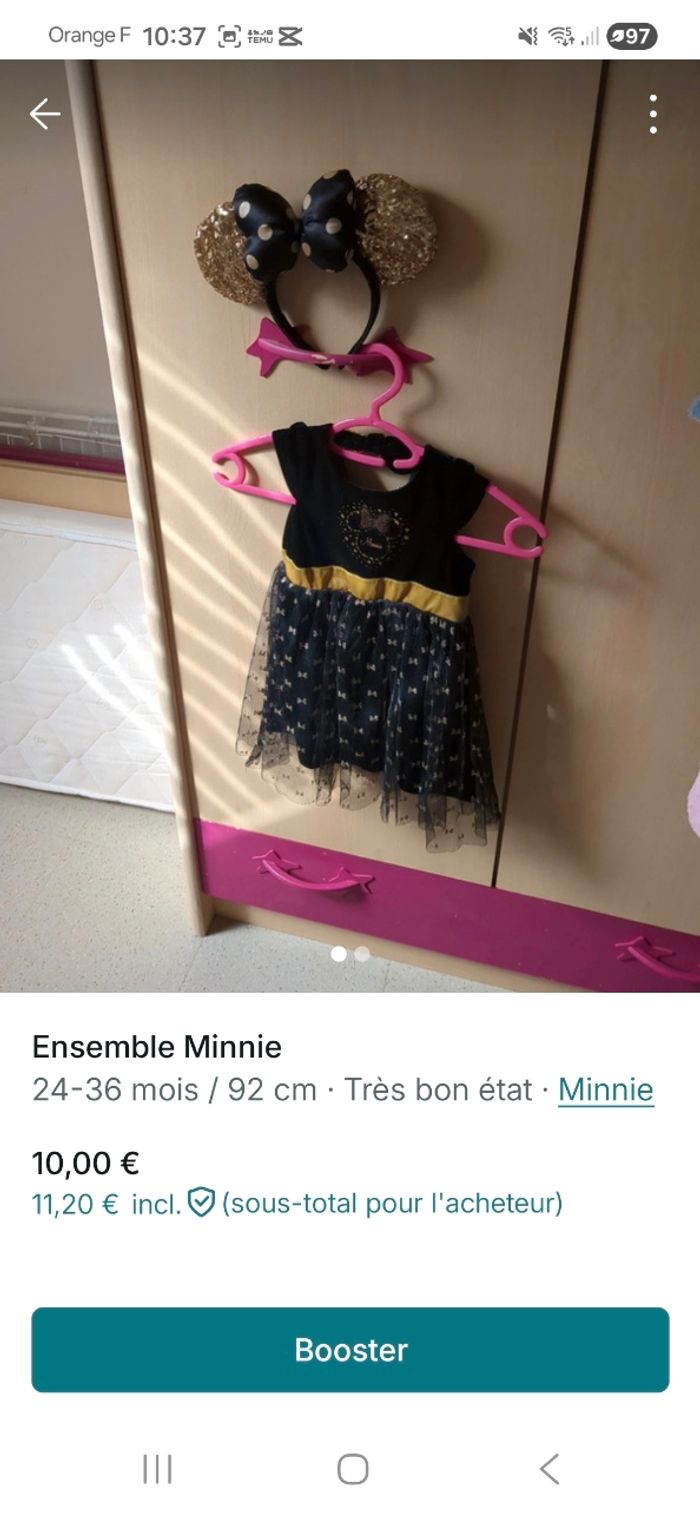The image size is (700, 1517).
Task: Open recent apps from navigation bar
Action: [x=157, y=1469]
